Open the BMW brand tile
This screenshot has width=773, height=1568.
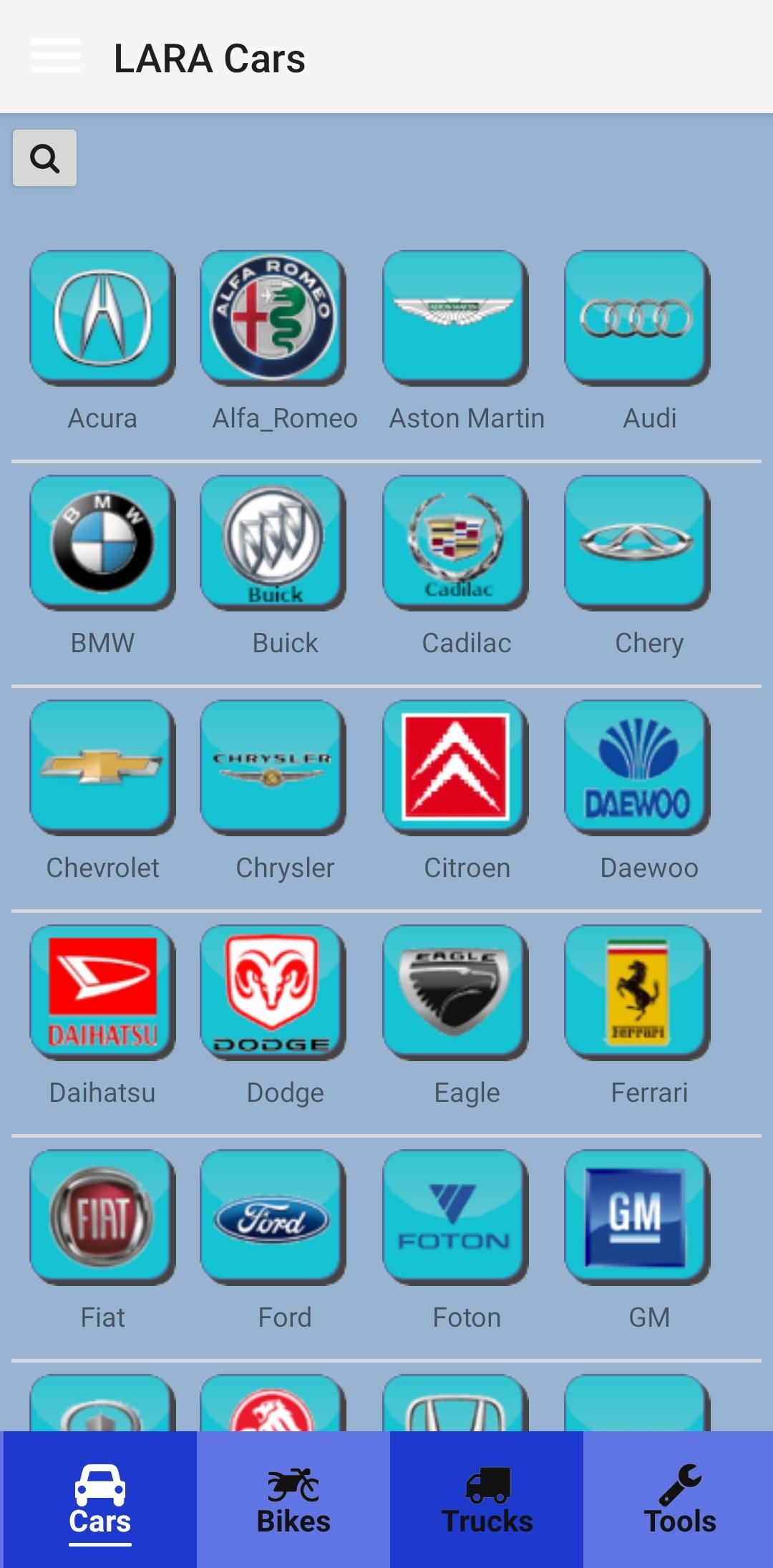102,542
